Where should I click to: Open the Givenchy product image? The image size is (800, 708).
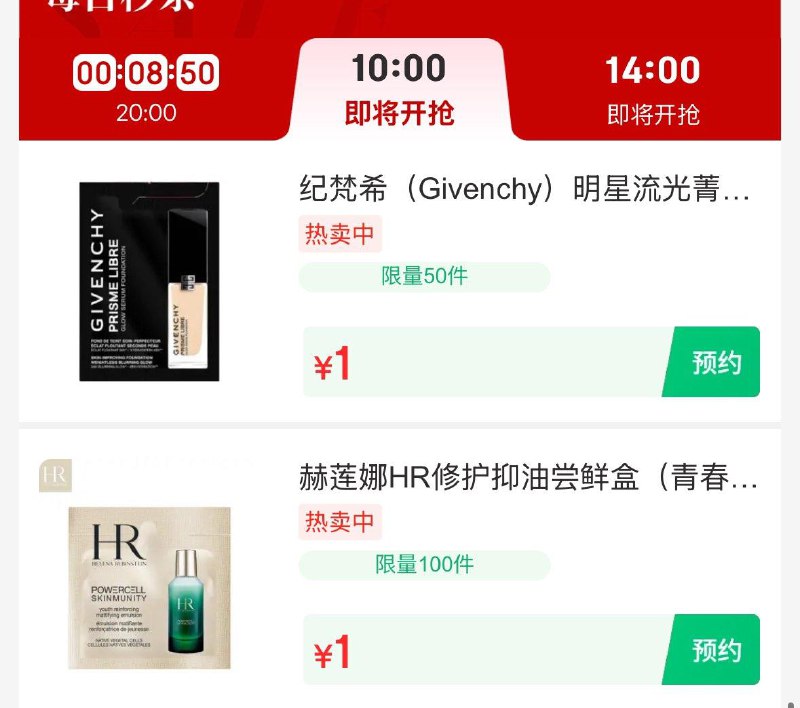click(x=149, y=282)
